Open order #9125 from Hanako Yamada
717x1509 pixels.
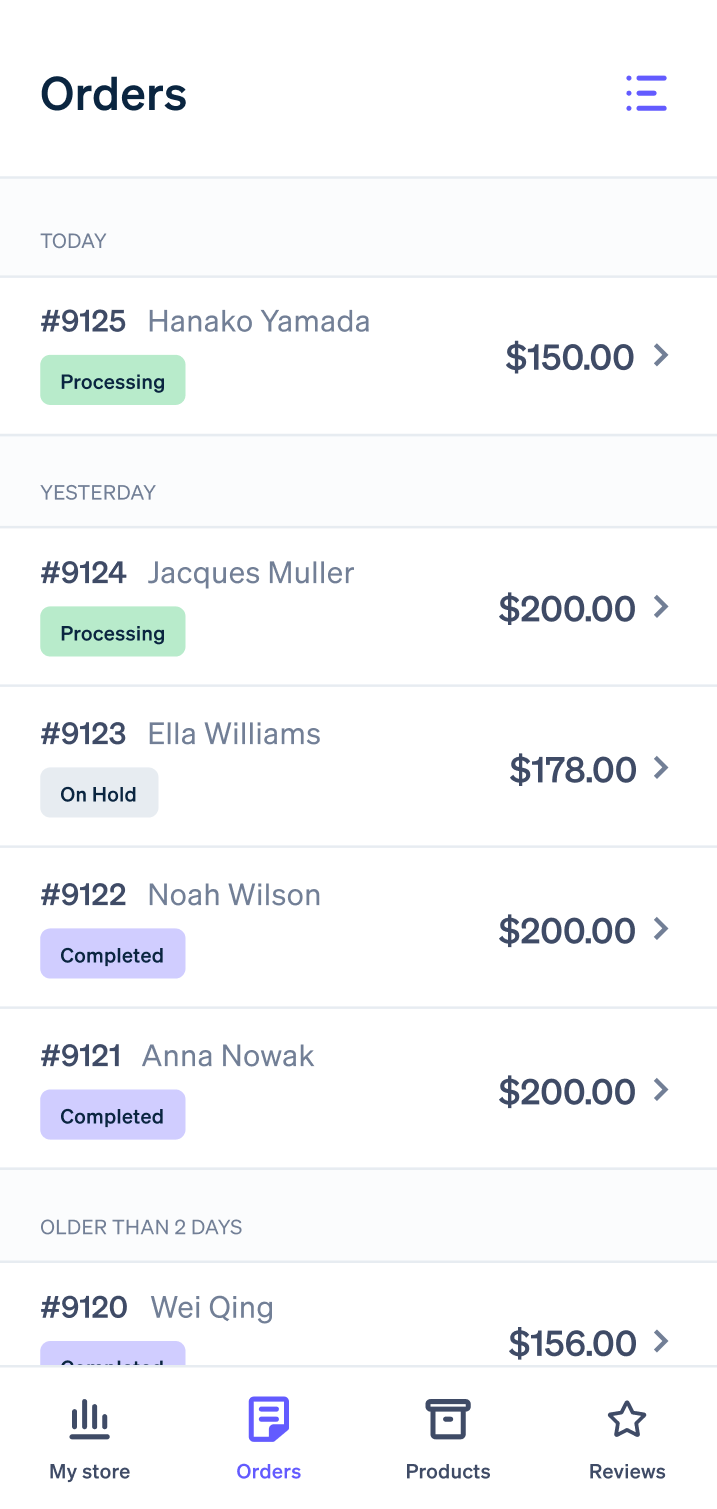click(x=358, y=356)
